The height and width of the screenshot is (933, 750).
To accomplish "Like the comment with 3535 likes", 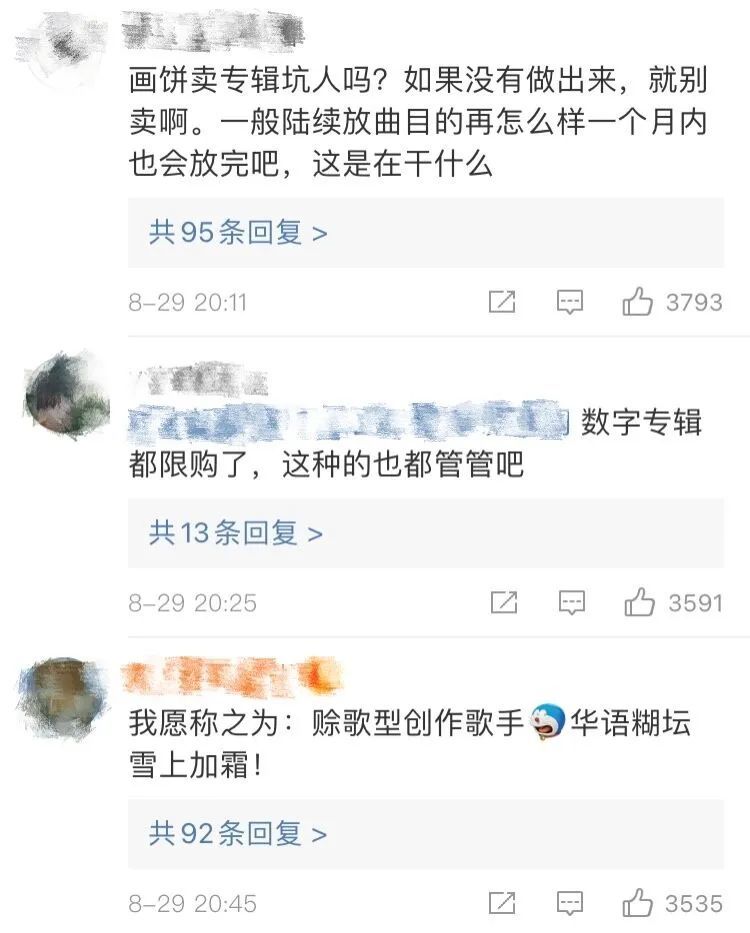I will click(x=638, y=903).
